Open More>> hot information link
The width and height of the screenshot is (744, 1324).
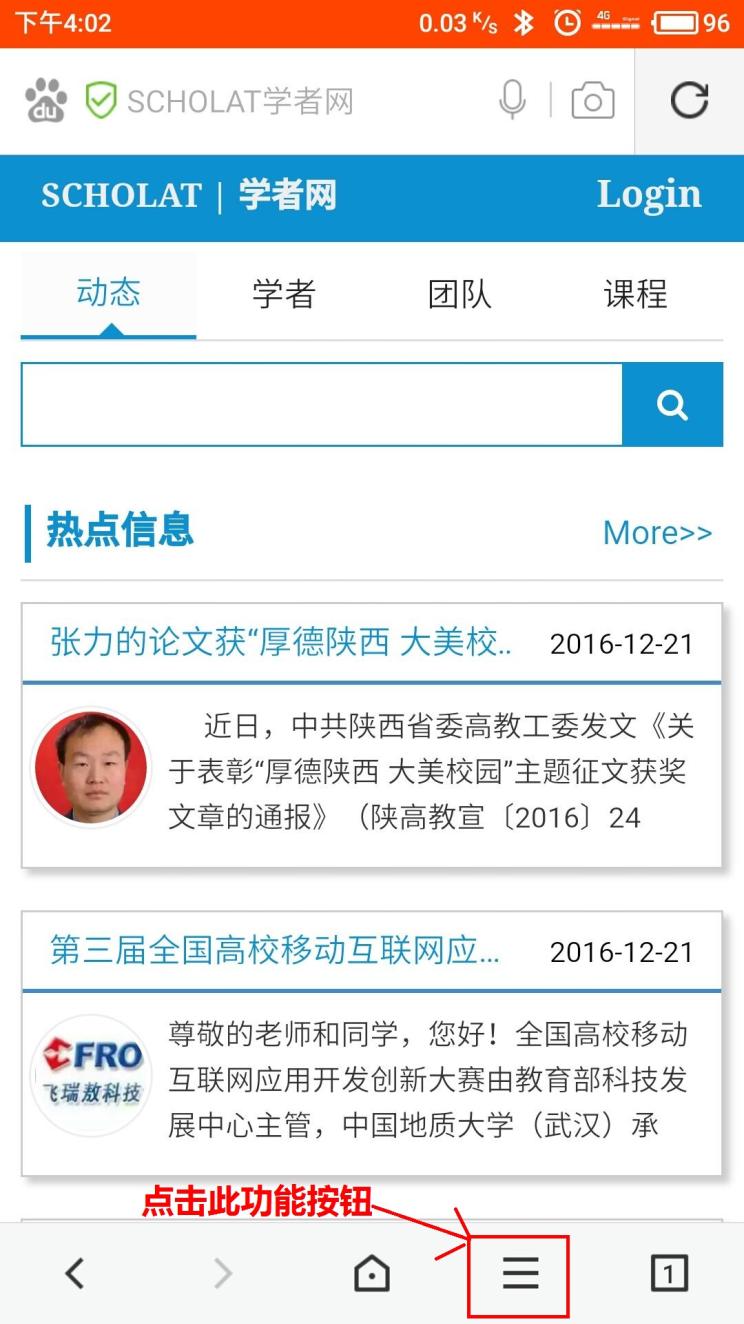pyautogui.click(x=657, y=533)
